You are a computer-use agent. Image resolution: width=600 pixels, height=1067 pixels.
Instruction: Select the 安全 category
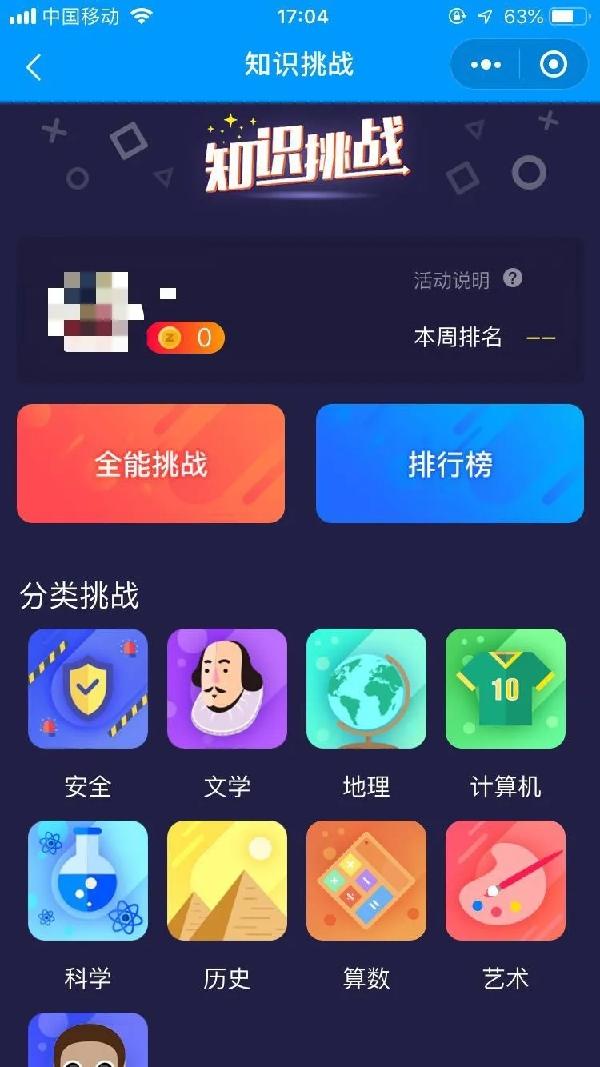(88, 689)
